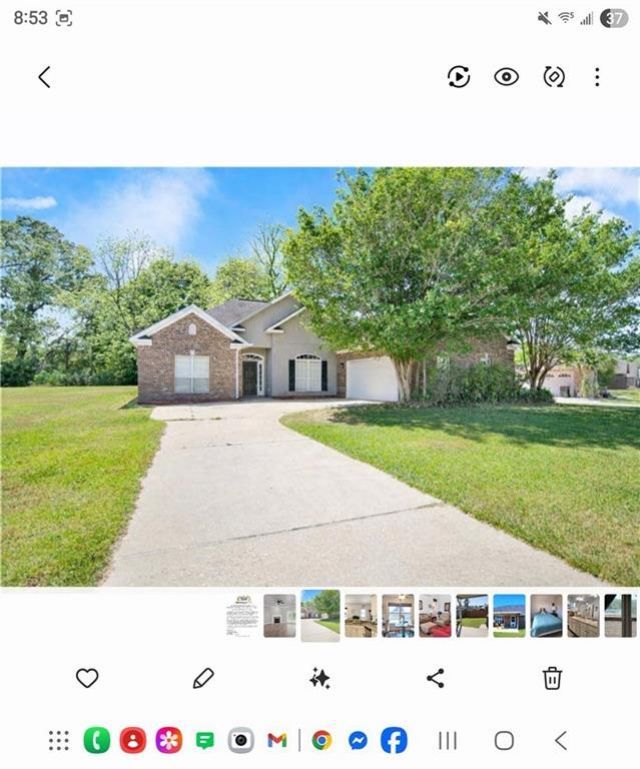Open Gmail from the taskbar
The width and height of the screenshot is (640, 769).
pyautogui.click(x=277, y=740)
